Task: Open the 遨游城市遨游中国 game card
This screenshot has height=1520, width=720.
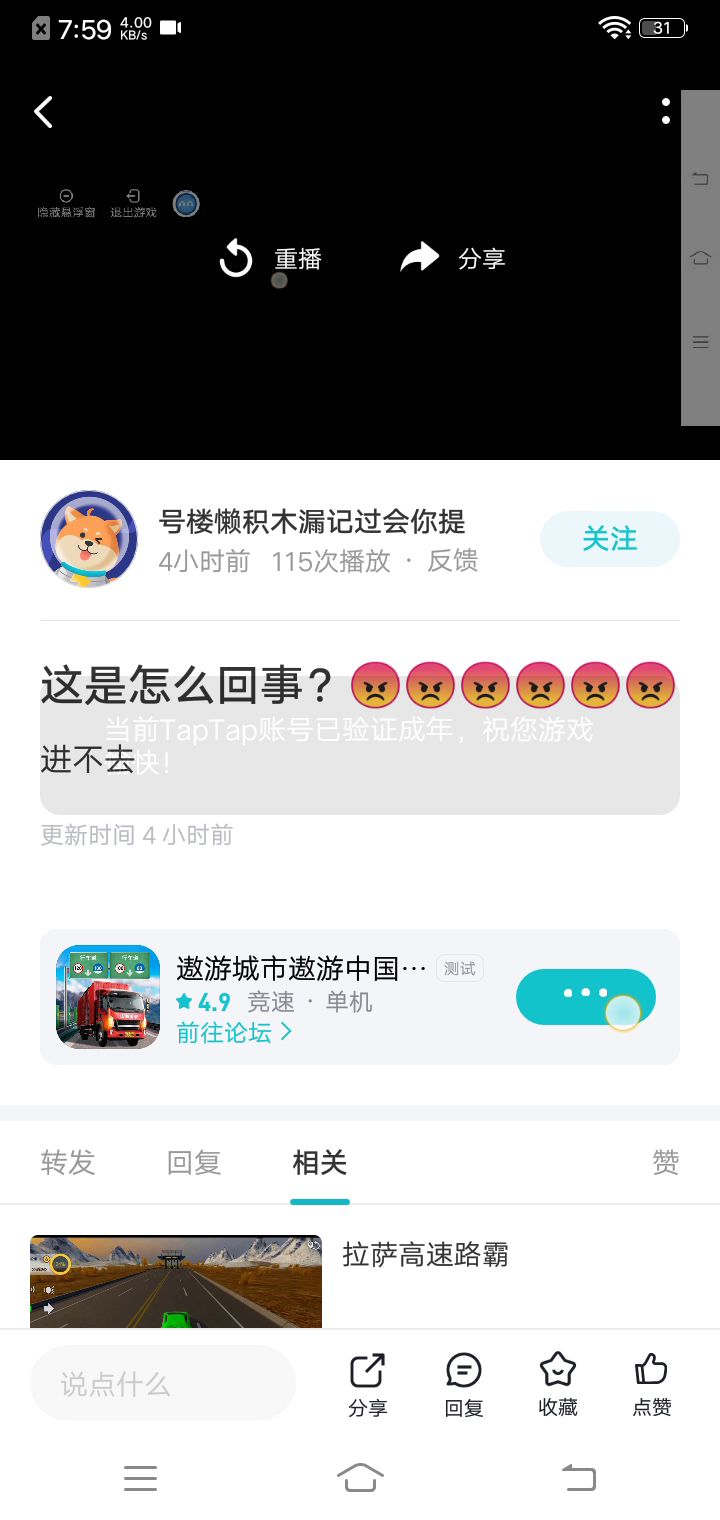Action: coord(300,968)
